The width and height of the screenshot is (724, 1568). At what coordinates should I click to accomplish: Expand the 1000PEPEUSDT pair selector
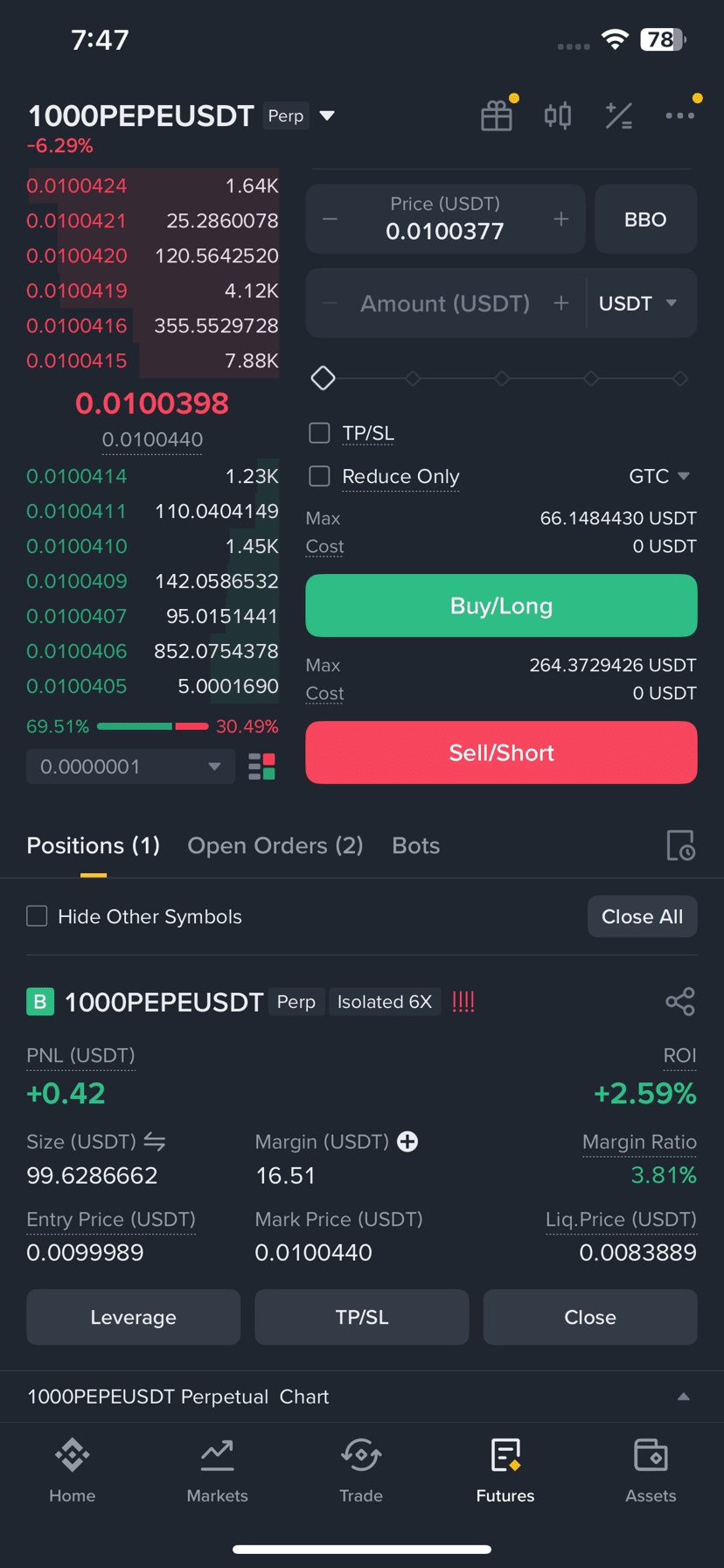[327, 115]
